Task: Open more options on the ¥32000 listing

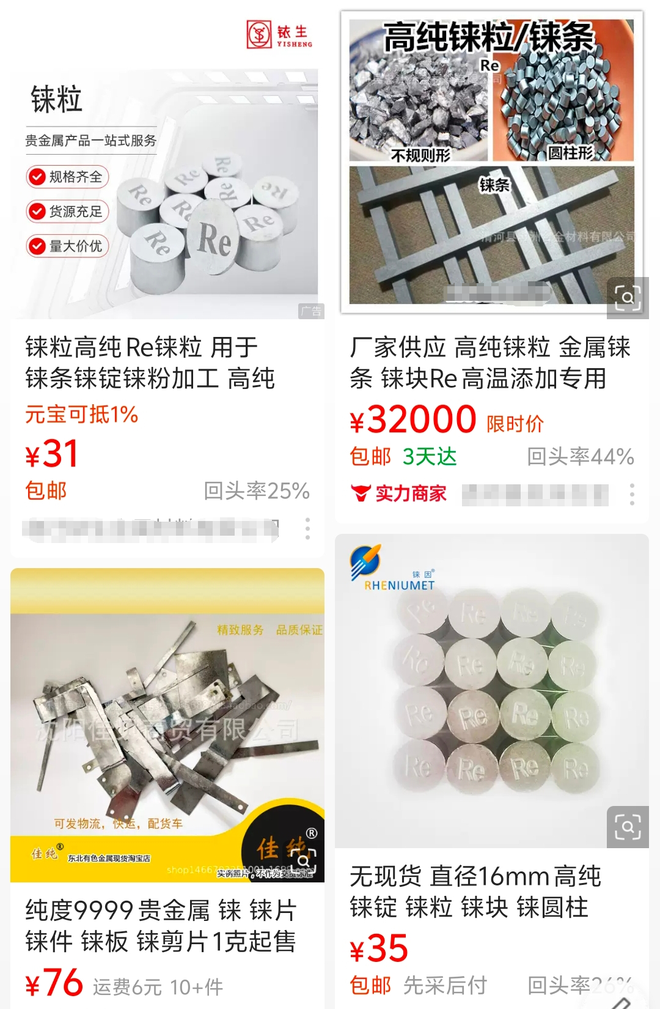Action: pyautogui.click(x=632, y=494)
